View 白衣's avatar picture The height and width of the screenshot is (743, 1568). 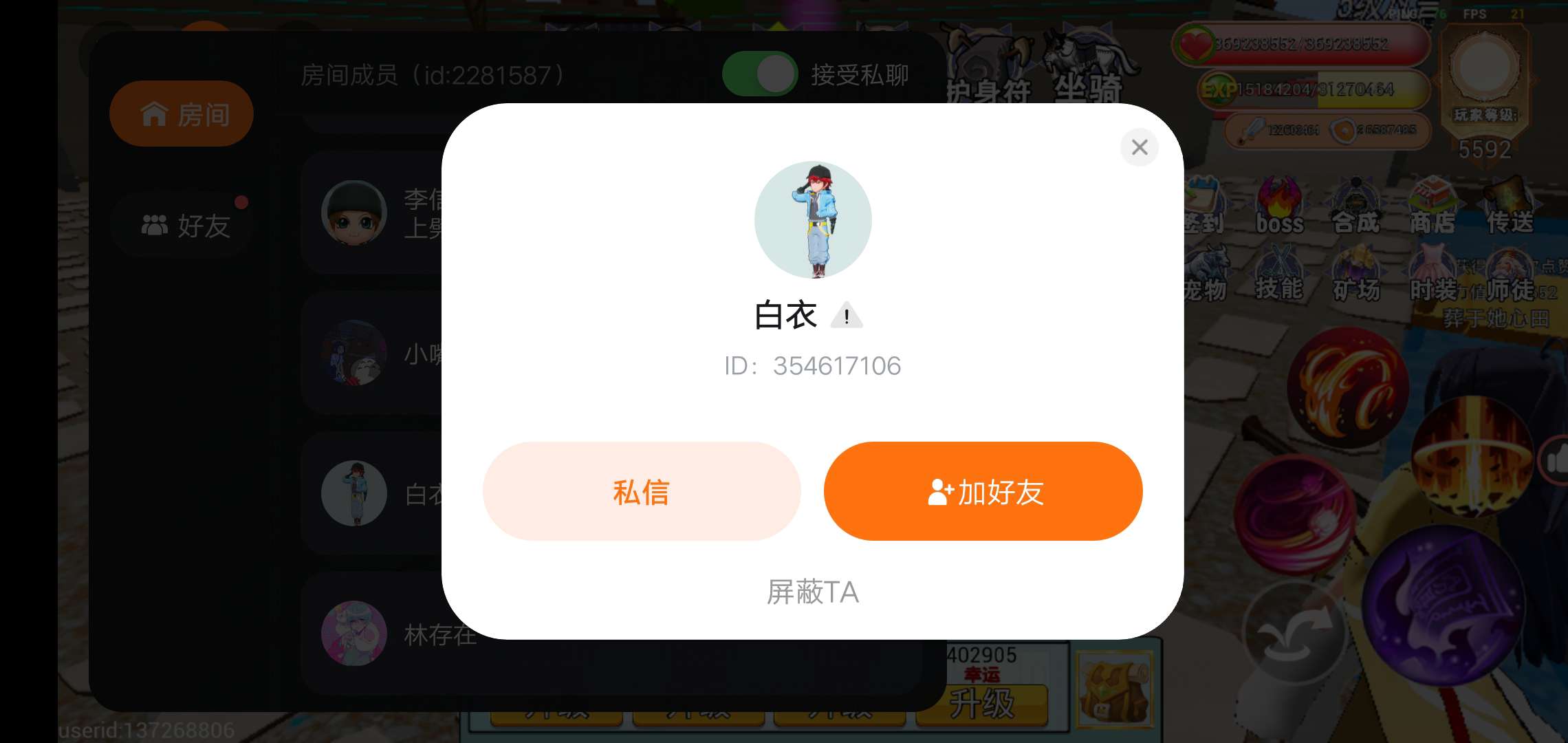click(813, 220)
